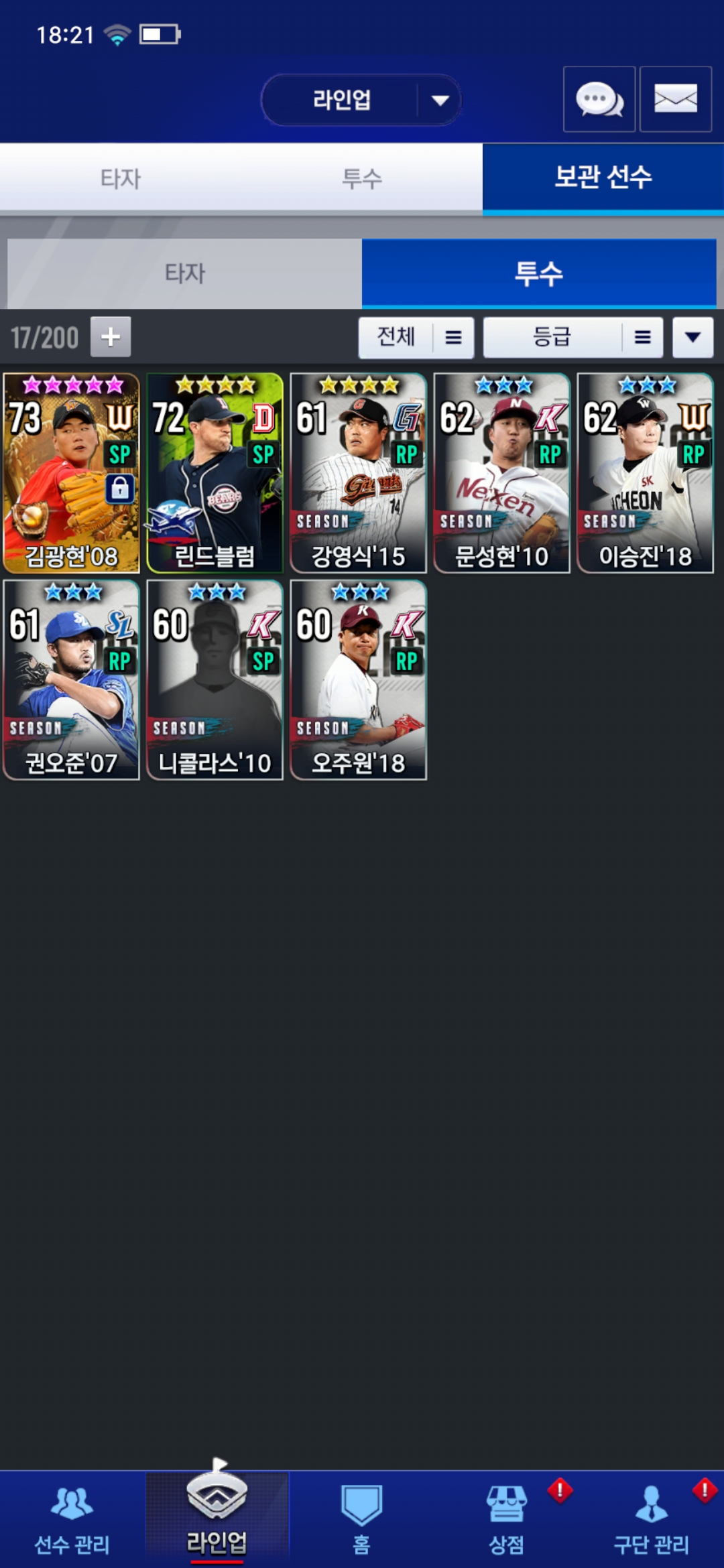The width and height of the screenshot is (724, 1568).
Task: Toggle sort order arrow button
Action: tap(692, 337)
